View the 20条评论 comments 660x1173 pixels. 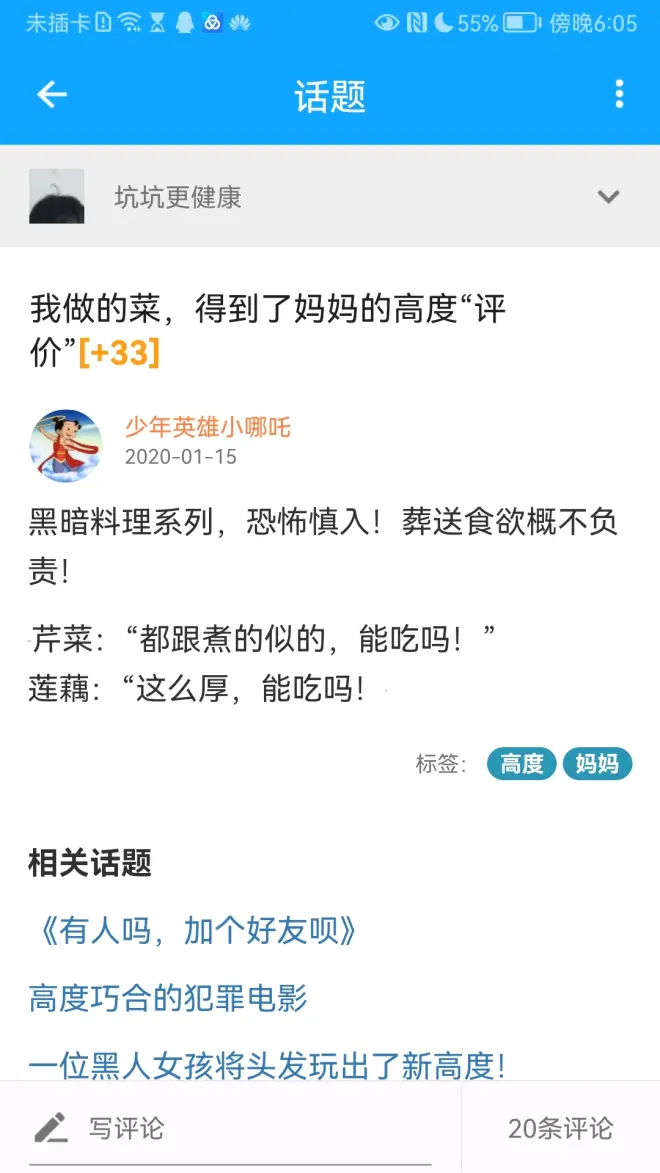560,1129
